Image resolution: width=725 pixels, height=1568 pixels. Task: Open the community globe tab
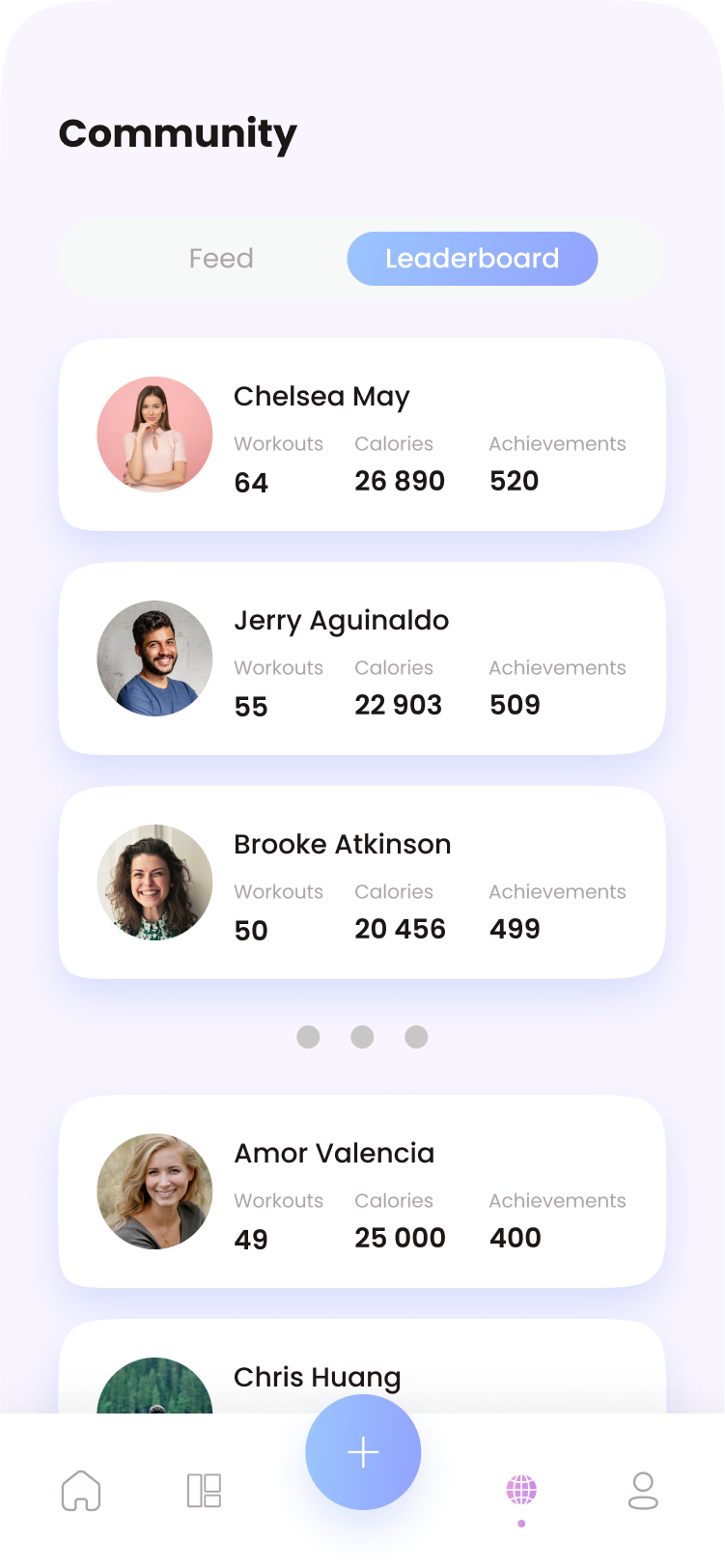coord(521,1490)
